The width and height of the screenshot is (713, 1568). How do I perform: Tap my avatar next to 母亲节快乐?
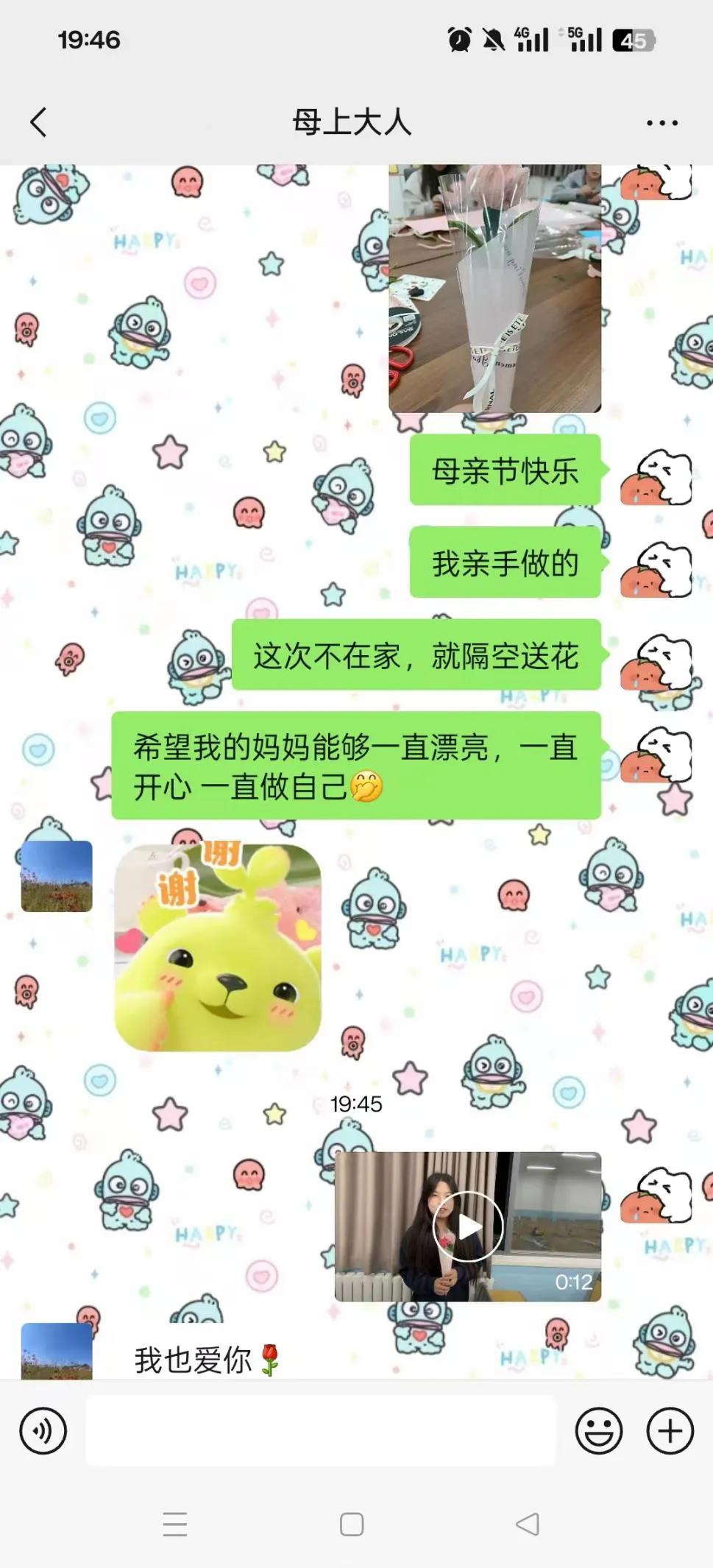click(656, 477)
